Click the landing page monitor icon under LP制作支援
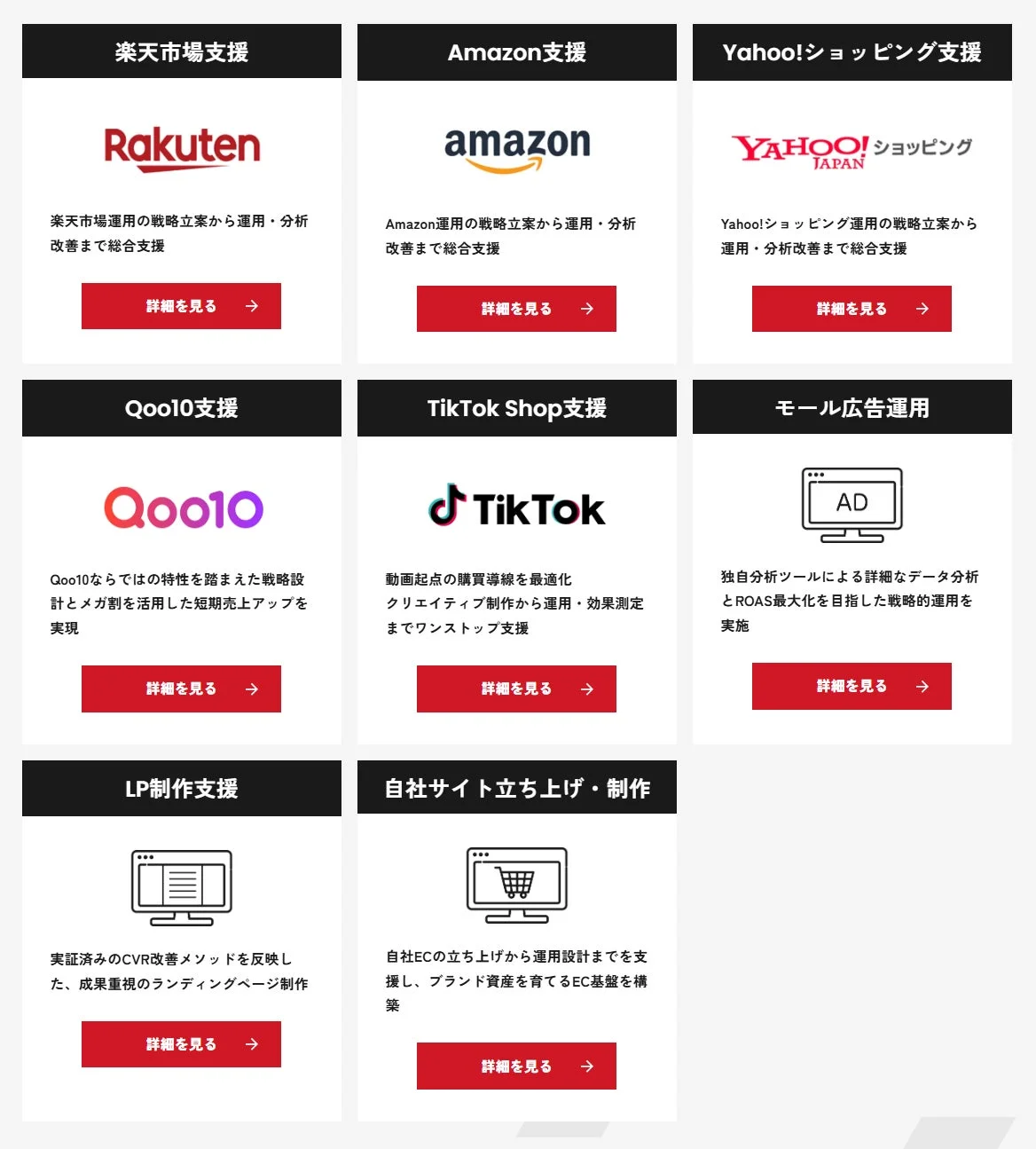The height and width of the screenshot is (1149, 1036). click(181, 883)
